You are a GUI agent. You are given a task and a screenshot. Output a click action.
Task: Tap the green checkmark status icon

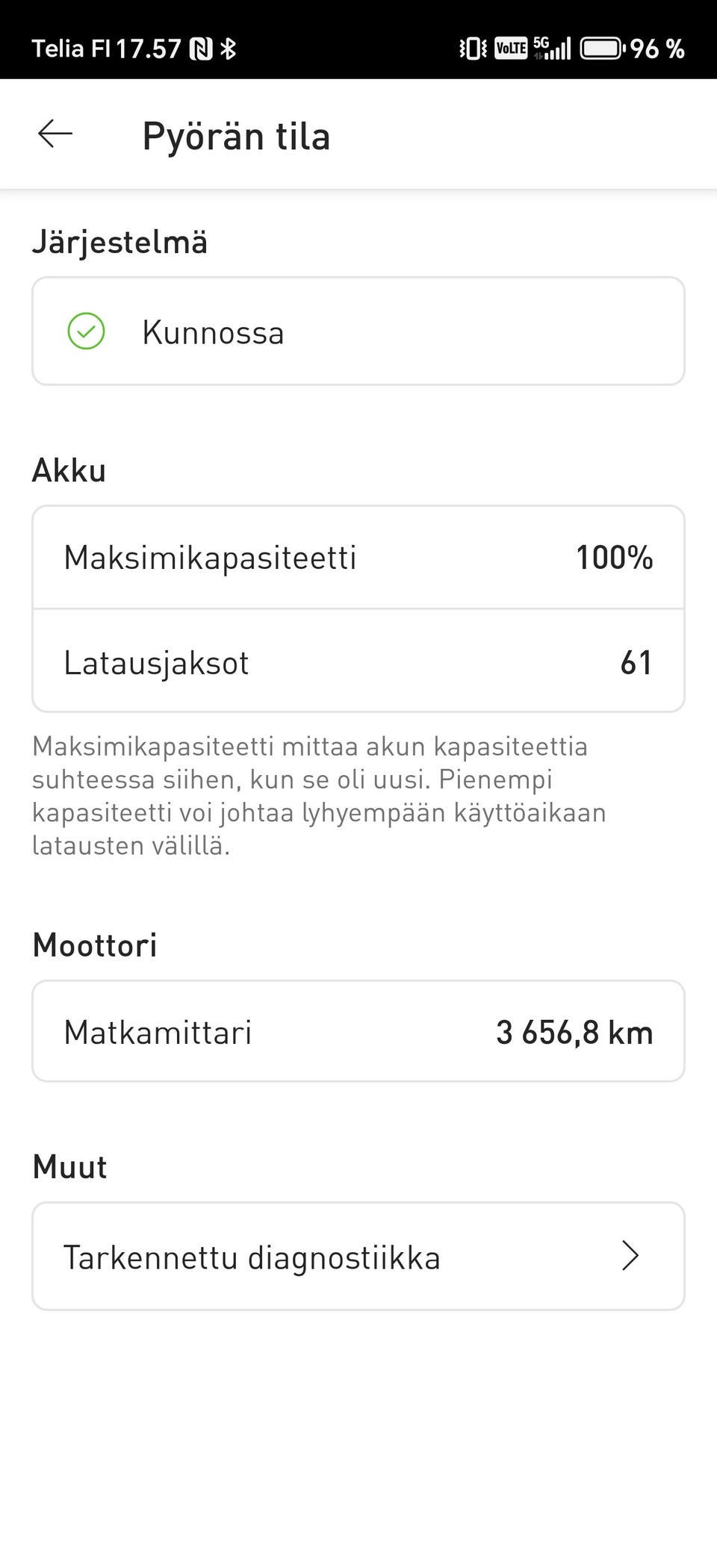pyautogui.click(x=84, y=332)
